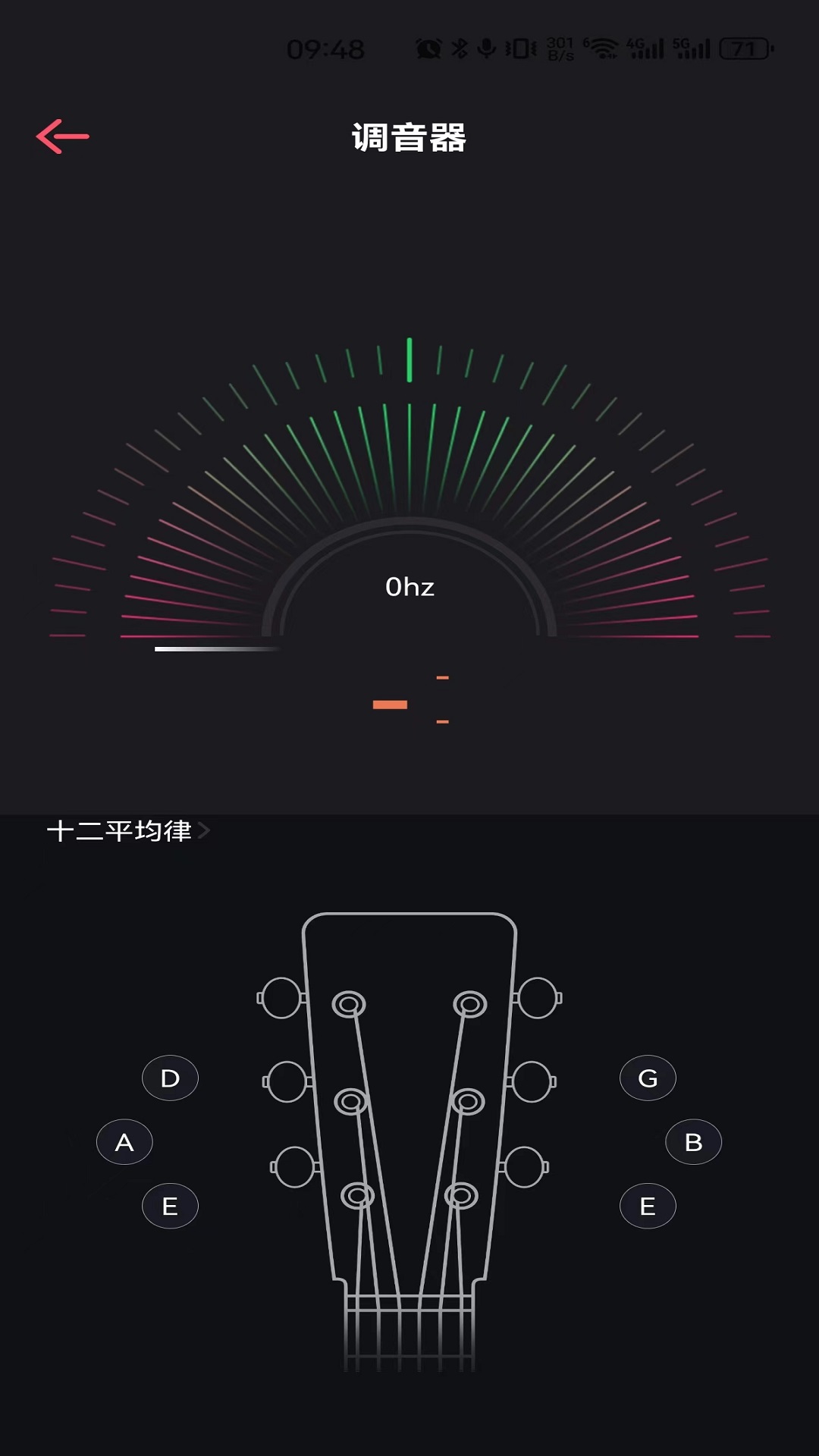Select the D string tuning button
Screen dimensions: 819x1456
click(x=169, y=1078)
